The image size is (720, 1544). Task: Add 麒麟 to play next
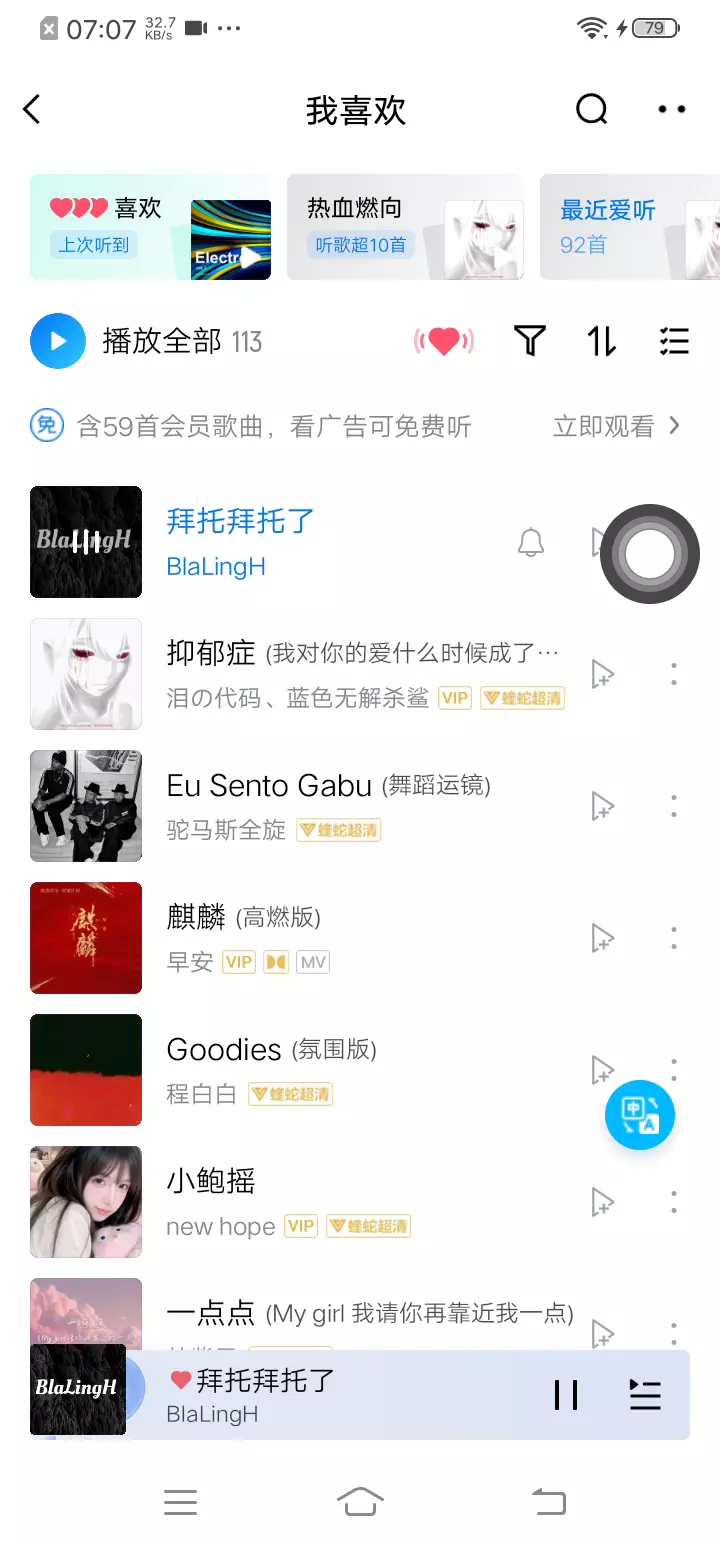(x=602, y=938)
